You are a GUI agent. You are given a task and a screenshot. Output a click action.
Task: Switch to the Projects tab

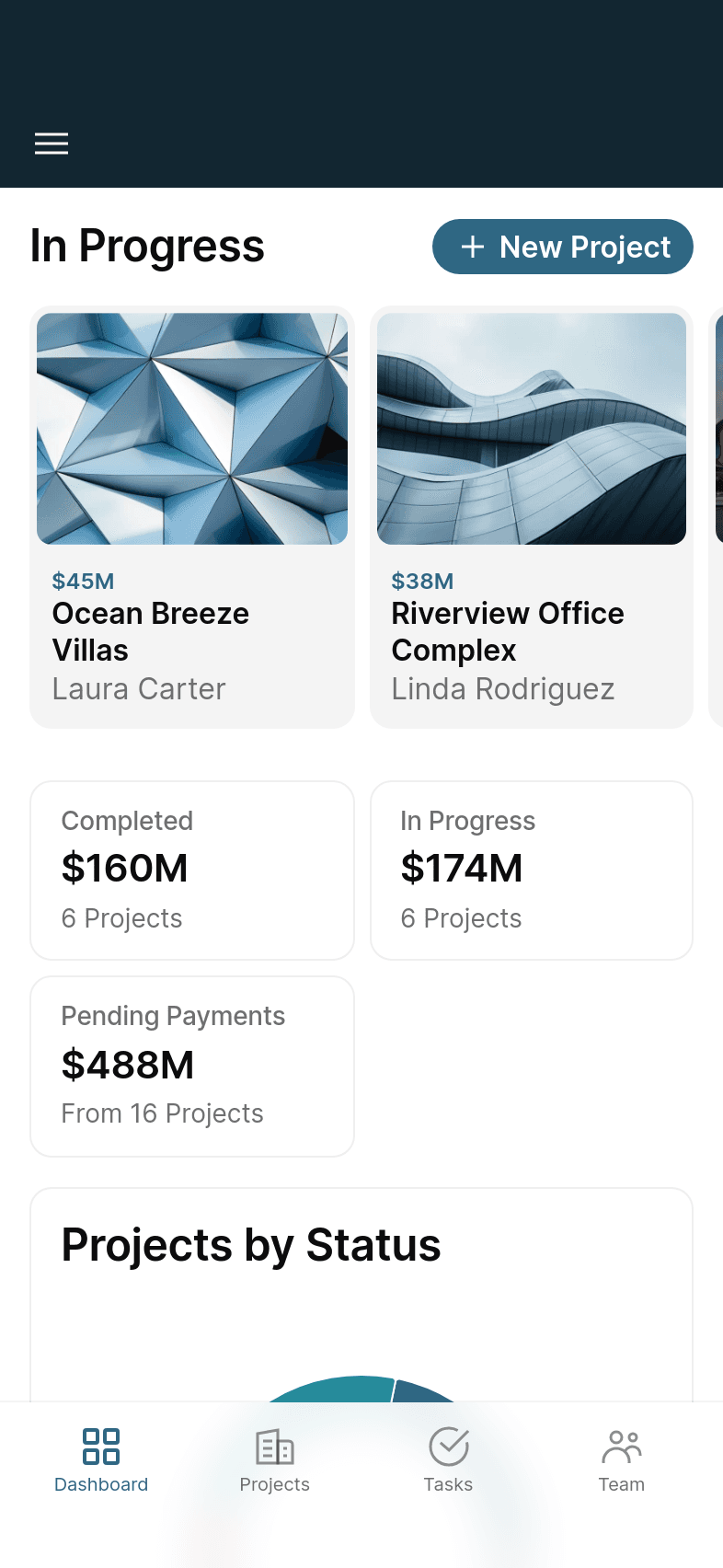[x=274, y=1459]
